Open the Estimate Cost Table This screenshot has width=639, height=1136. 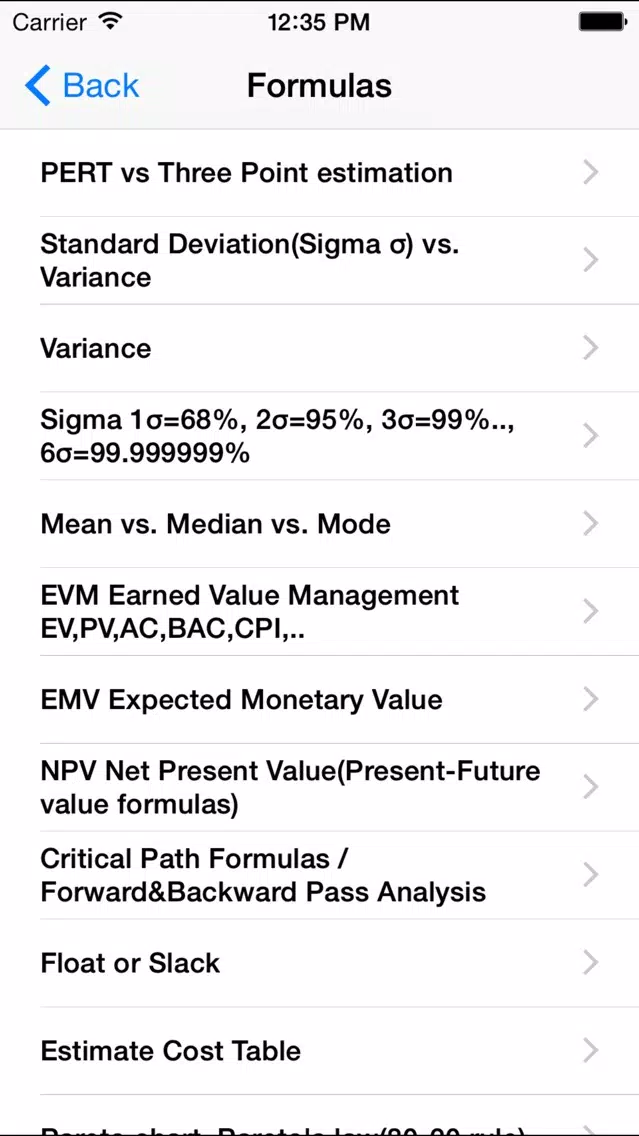[320, 1051]
